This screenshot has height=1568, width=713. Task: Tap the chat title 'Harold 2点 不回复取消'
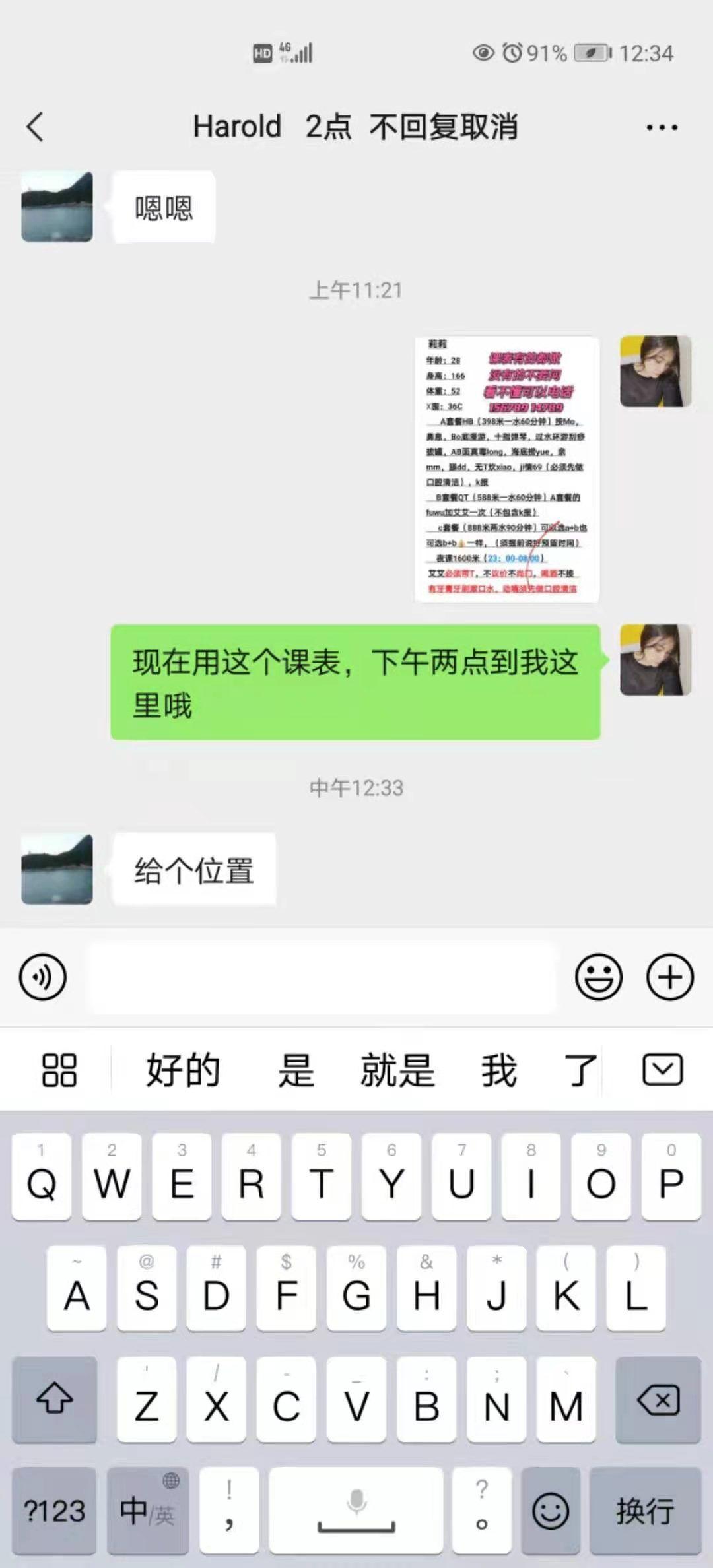[356, 125]
